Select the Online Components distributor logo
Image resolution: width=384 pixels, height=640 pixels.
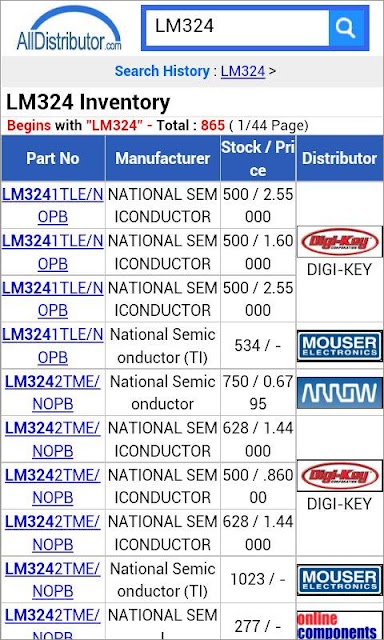coord(340,624)
